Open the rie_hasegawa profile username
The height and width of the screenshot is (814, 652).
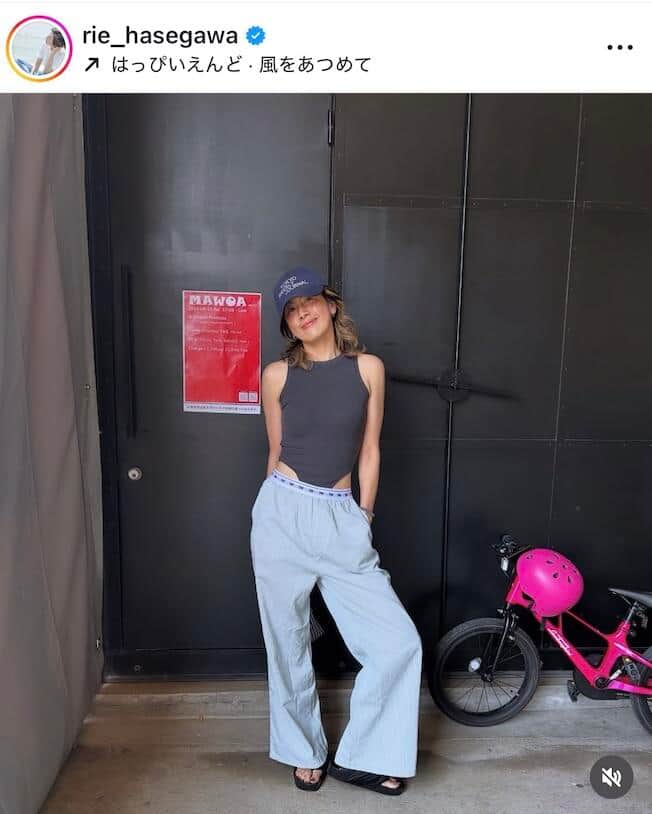coord(160,36)
